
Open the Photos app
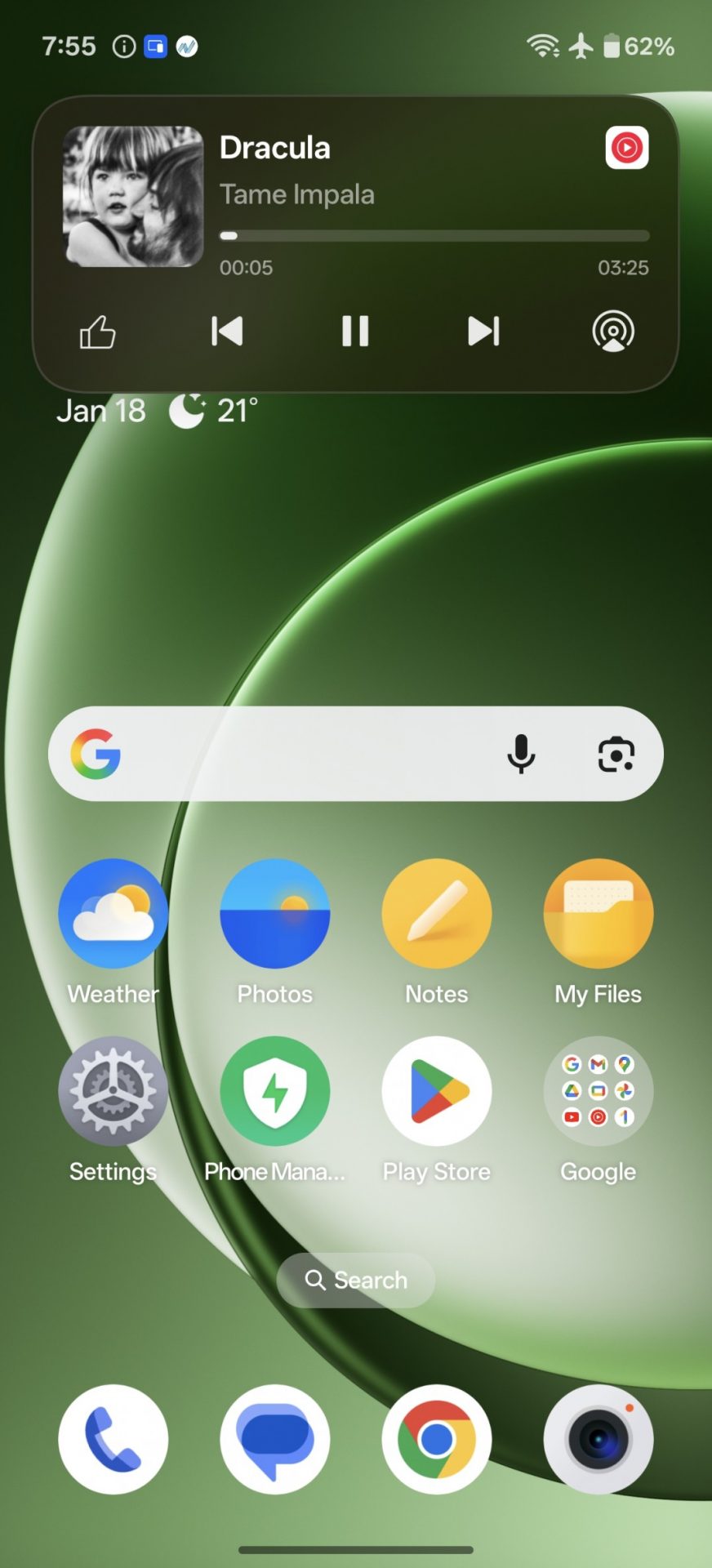click(x=274, y=913)
